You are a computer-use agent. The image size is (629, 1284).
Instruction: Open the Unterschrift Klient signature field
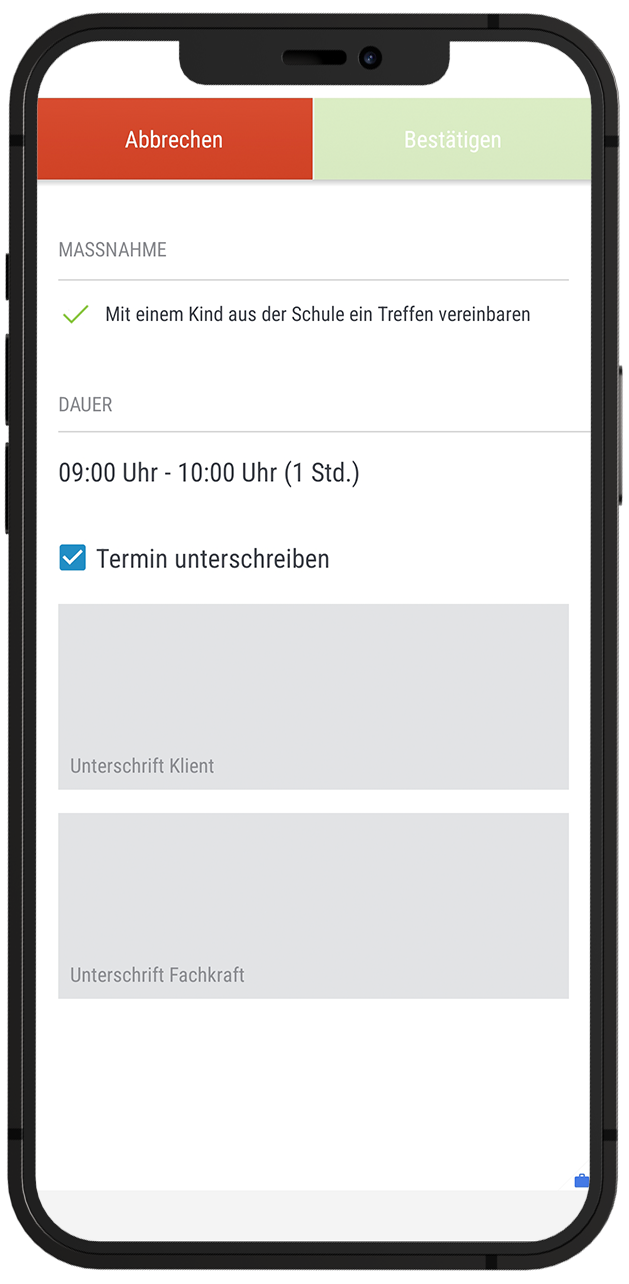click(314, 696)
